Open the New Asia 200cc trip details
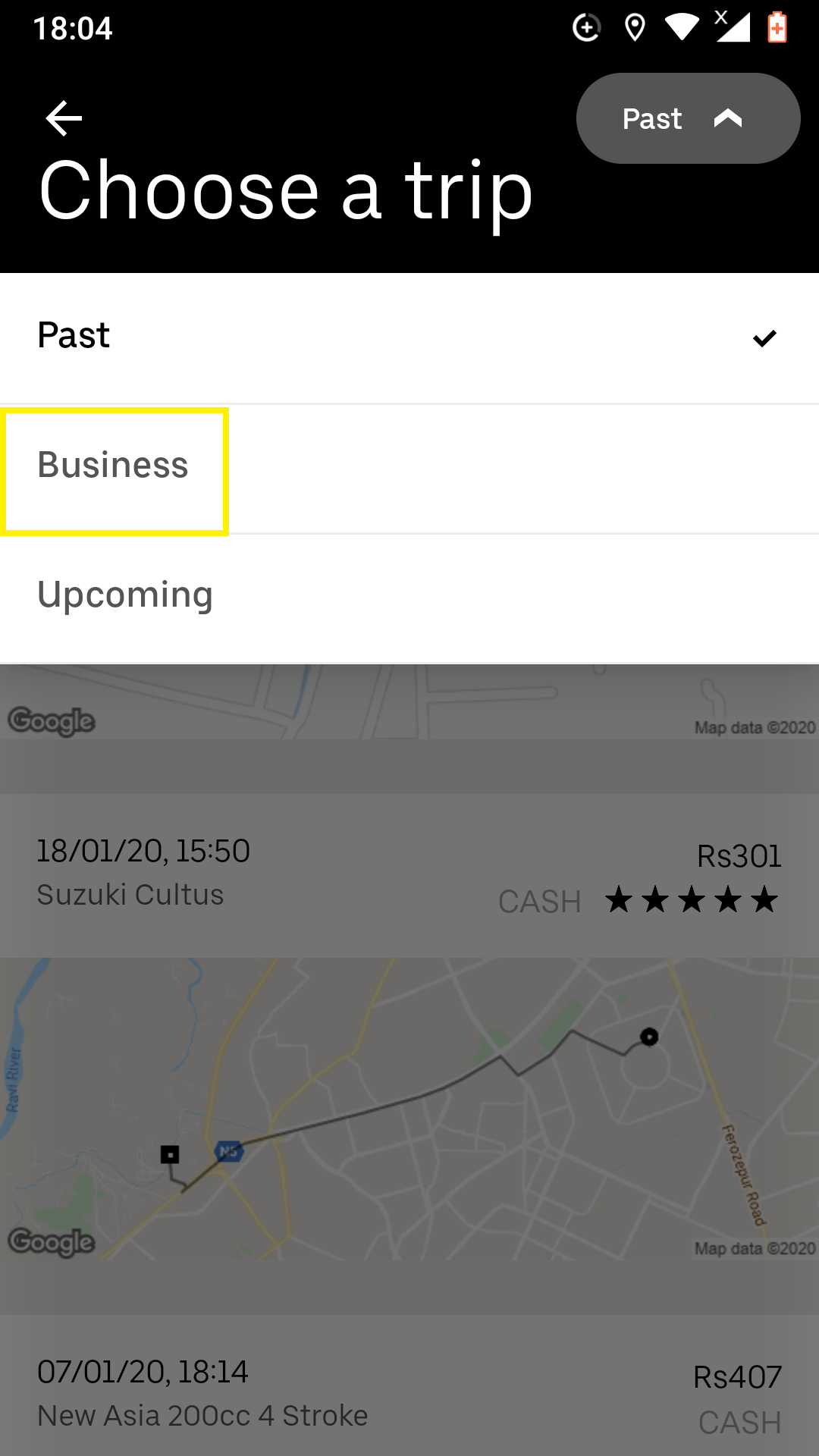The image size is (819, 1456). 409,1393
